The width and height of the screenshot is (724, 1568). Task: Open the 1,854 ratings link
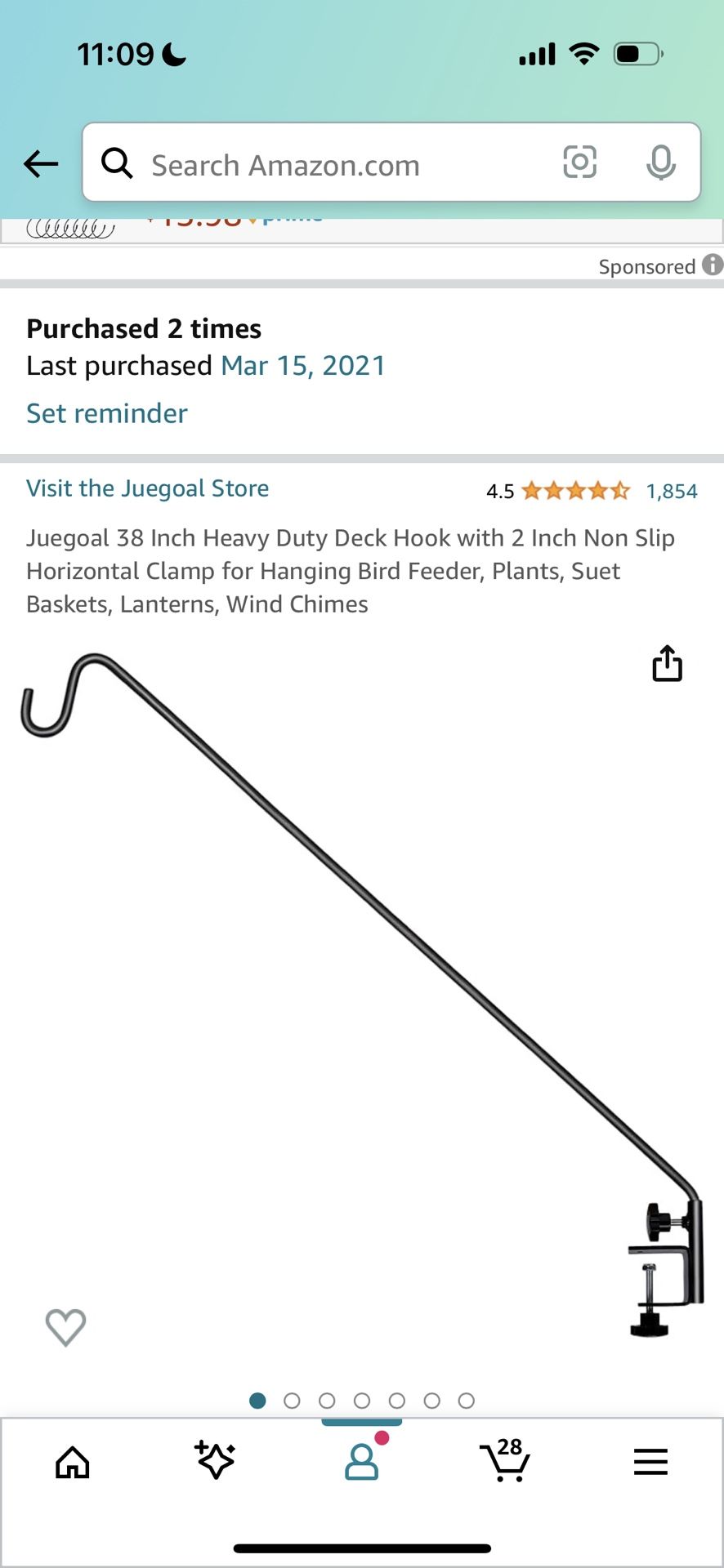(x=671, y=490)
